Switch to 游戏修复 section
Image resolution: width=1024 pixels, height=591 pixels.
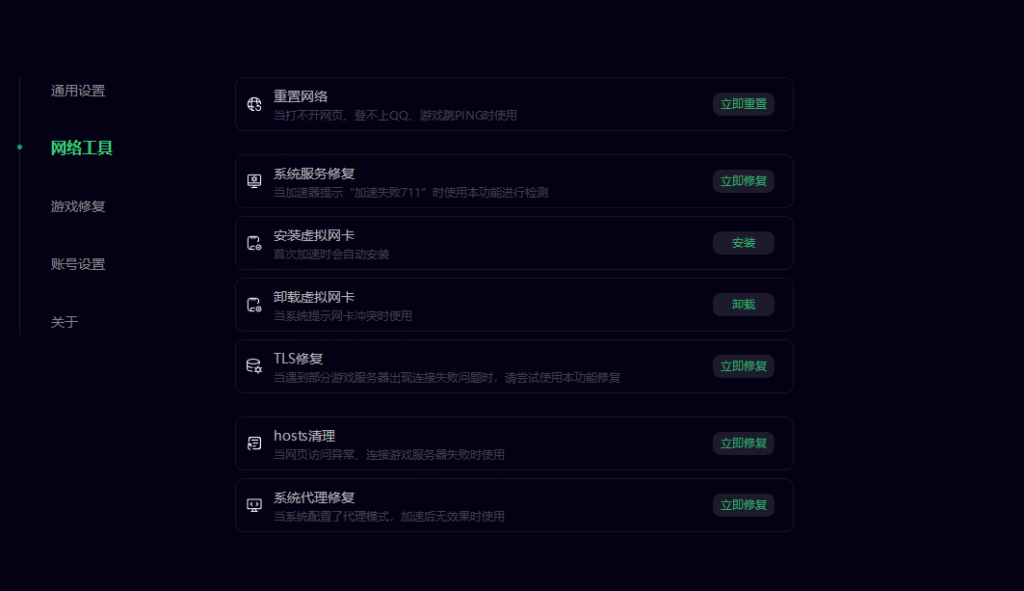[x=78, y=206]
